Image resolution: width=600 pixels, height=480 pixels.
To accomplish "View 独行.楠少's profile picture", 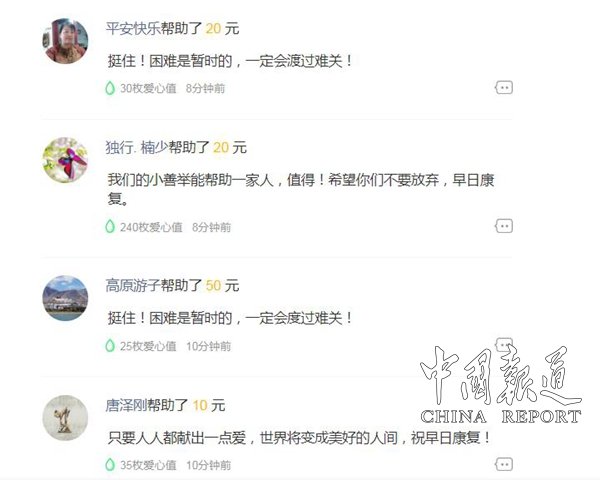I will pyautogui.click(x=66, y=159).
